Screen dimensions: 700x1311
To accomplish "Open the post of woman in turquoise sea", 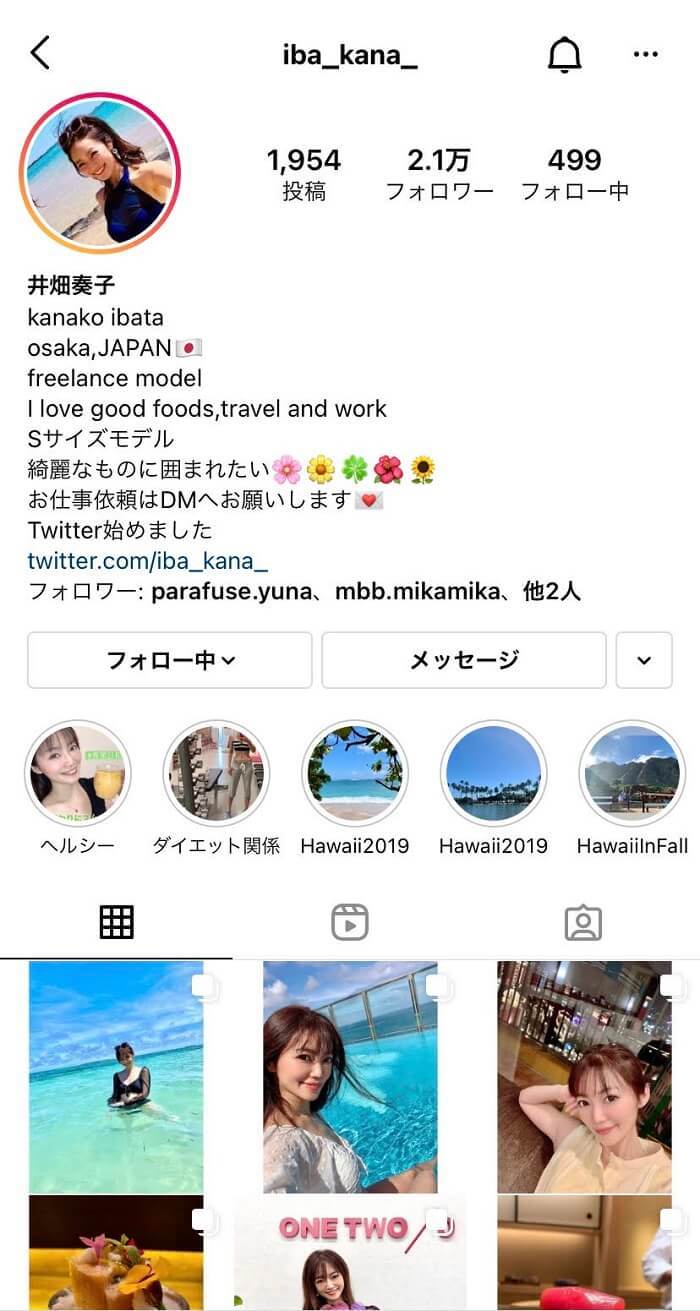I will (116, 1076).
